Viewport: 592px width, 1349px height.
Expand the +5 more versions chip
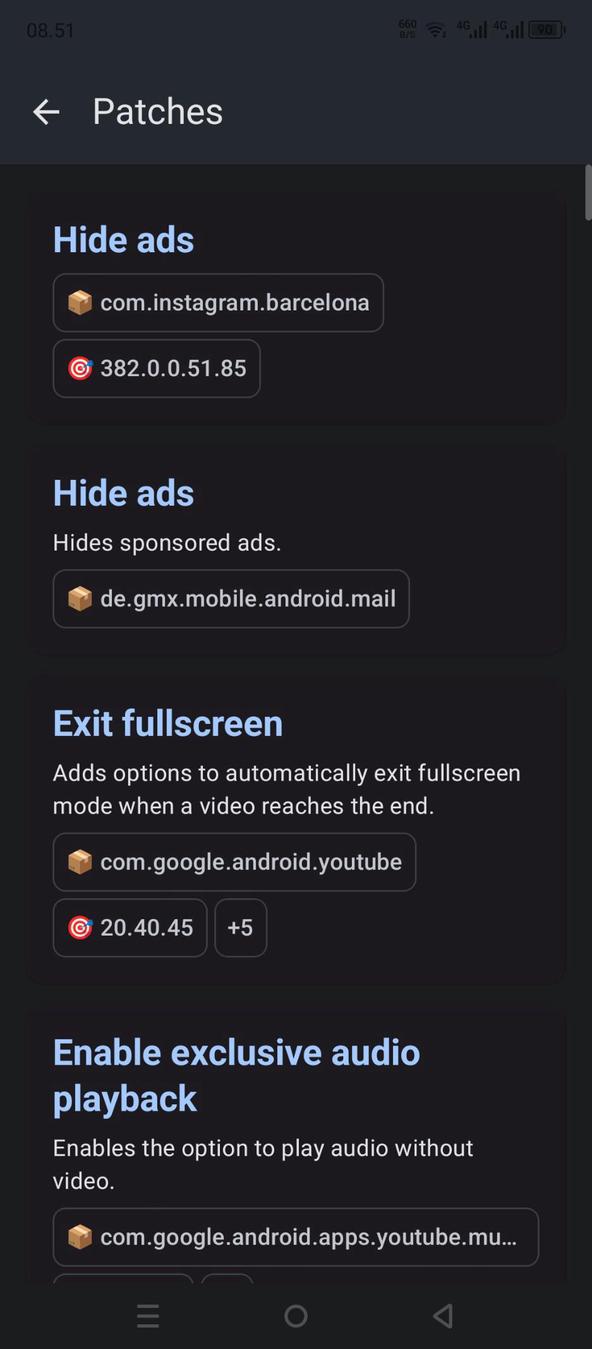(240, 927)
